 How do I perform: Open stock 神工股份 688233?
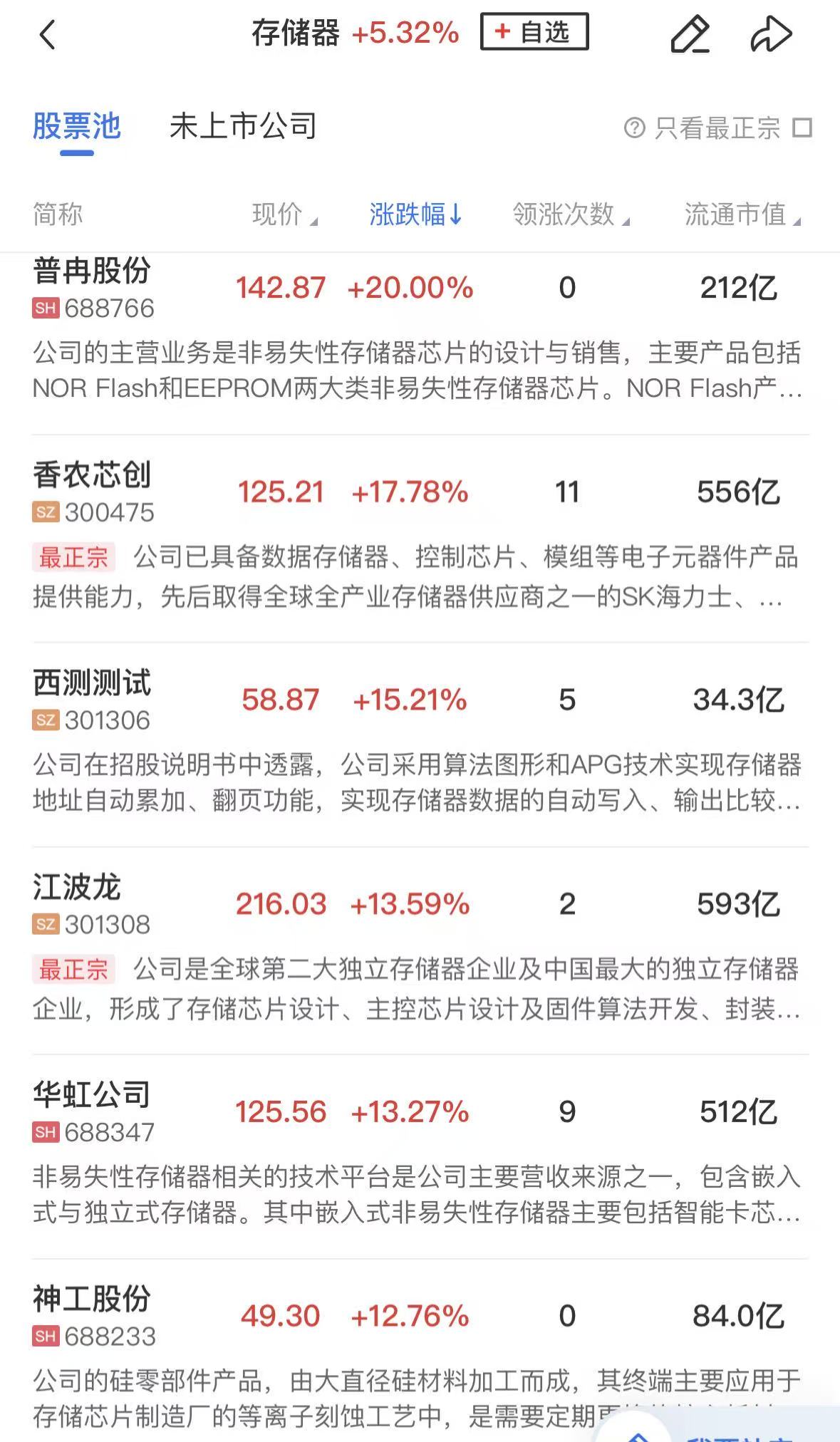click(x=93, y=1316)
